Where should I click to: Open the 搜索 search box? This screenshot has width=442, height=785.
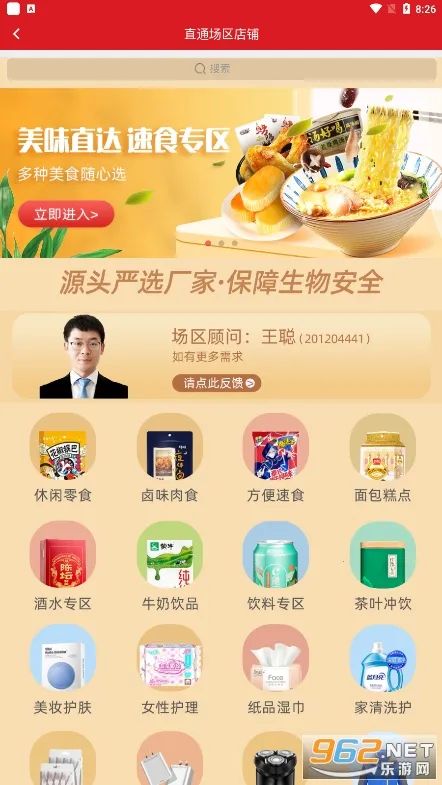221,69
